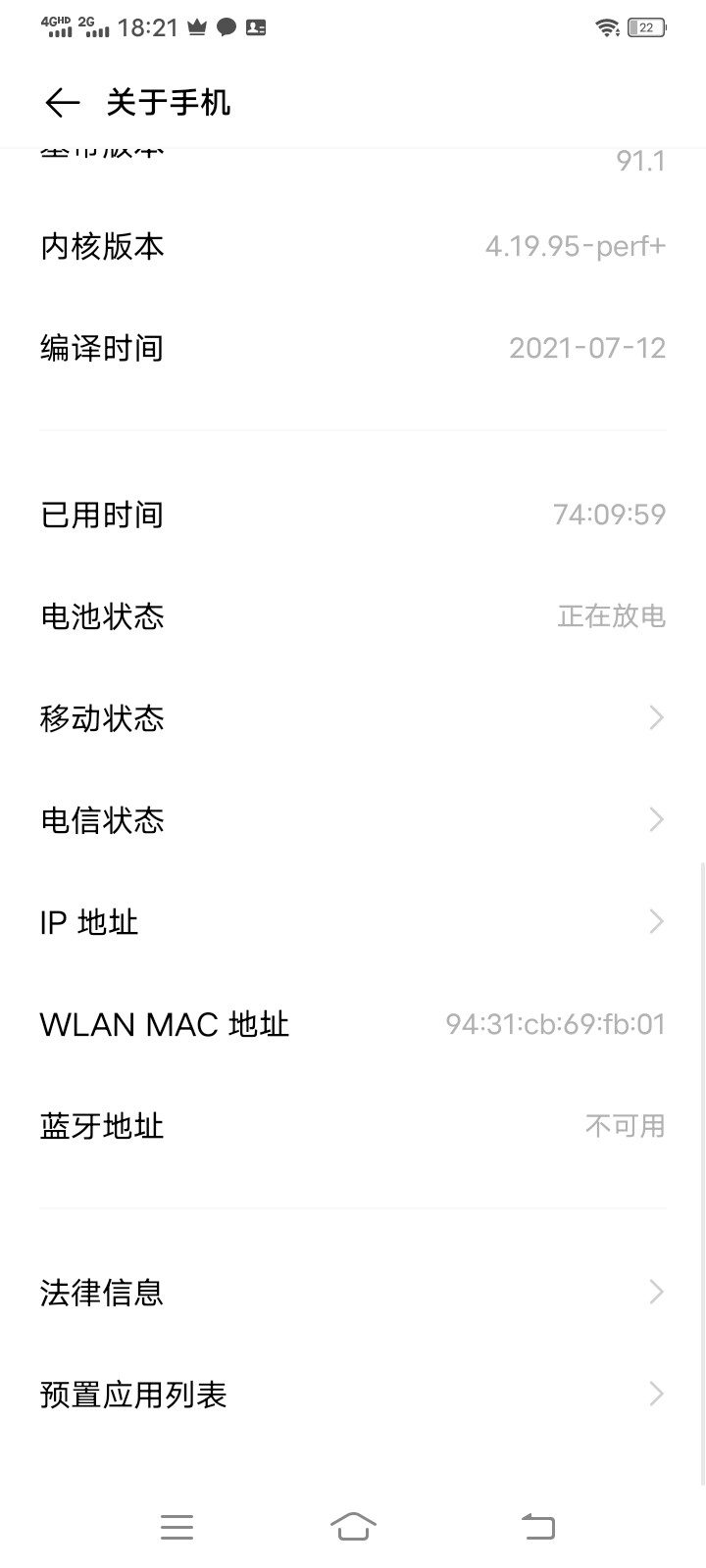Image resolution: width=706 pixels, height=1568 pixels.
Task: Open 预置应用列表
Action: click(353, 1395)
